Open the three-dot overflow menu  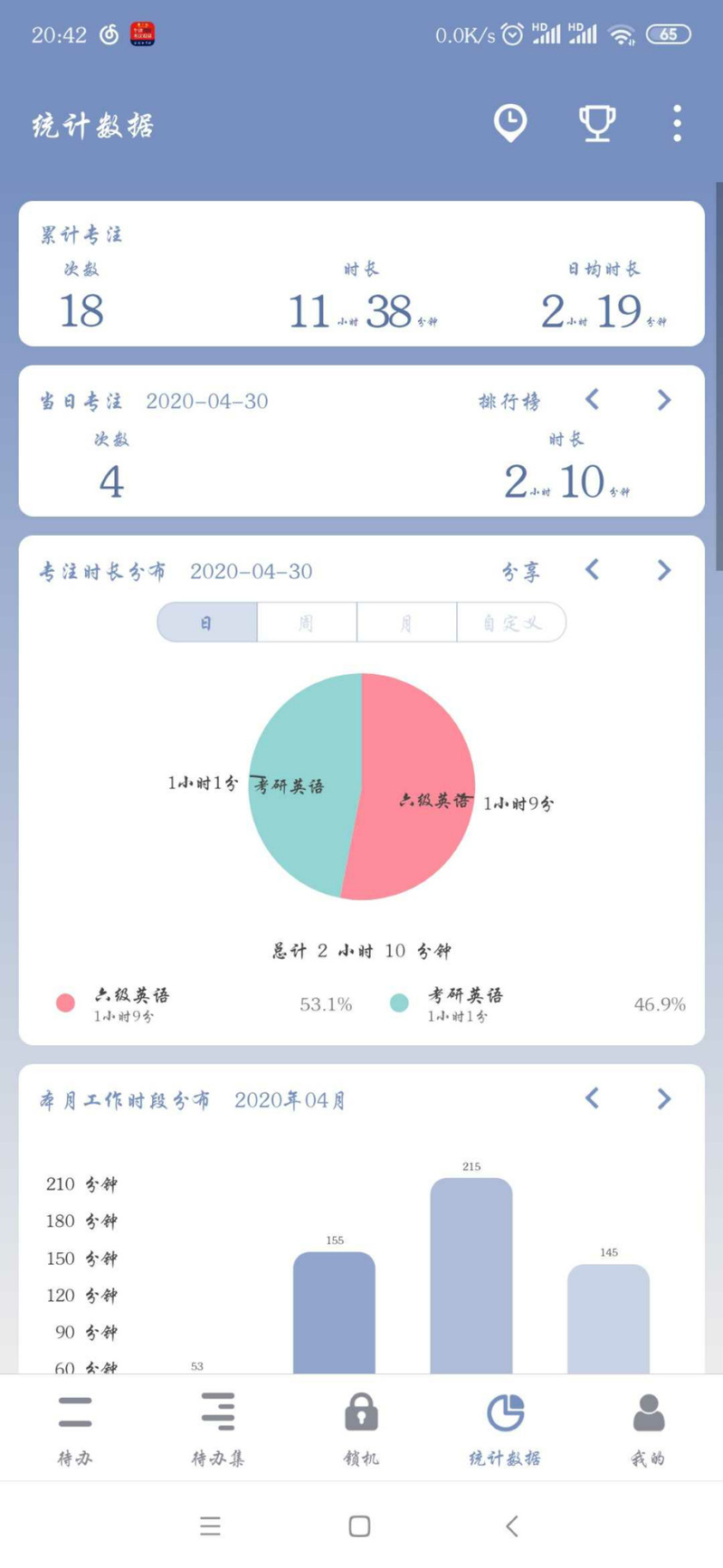point(677,123)
